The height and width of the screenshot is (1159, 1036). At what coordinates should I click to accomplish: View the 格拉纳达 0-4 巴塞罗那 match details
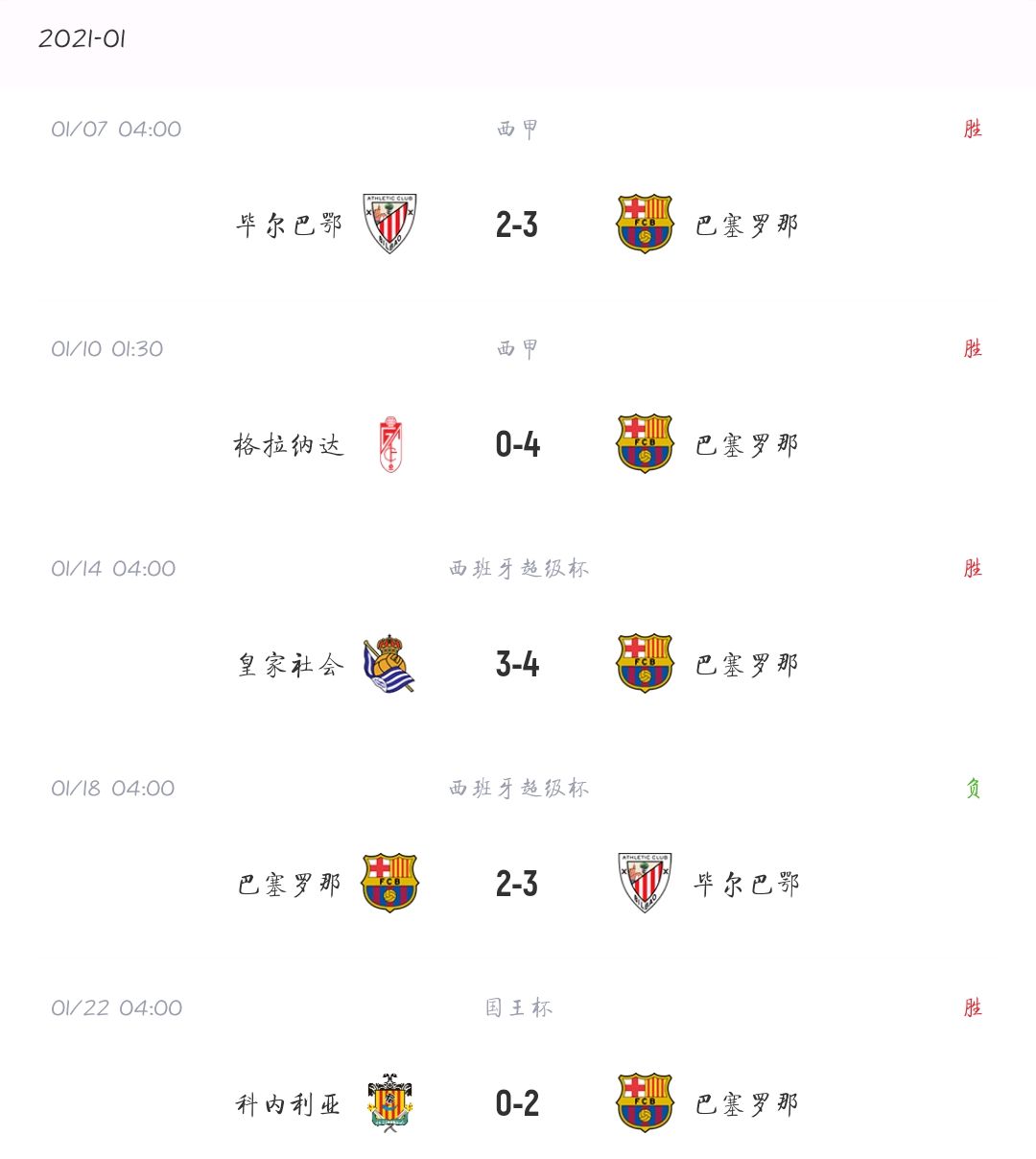click(517, 444)
